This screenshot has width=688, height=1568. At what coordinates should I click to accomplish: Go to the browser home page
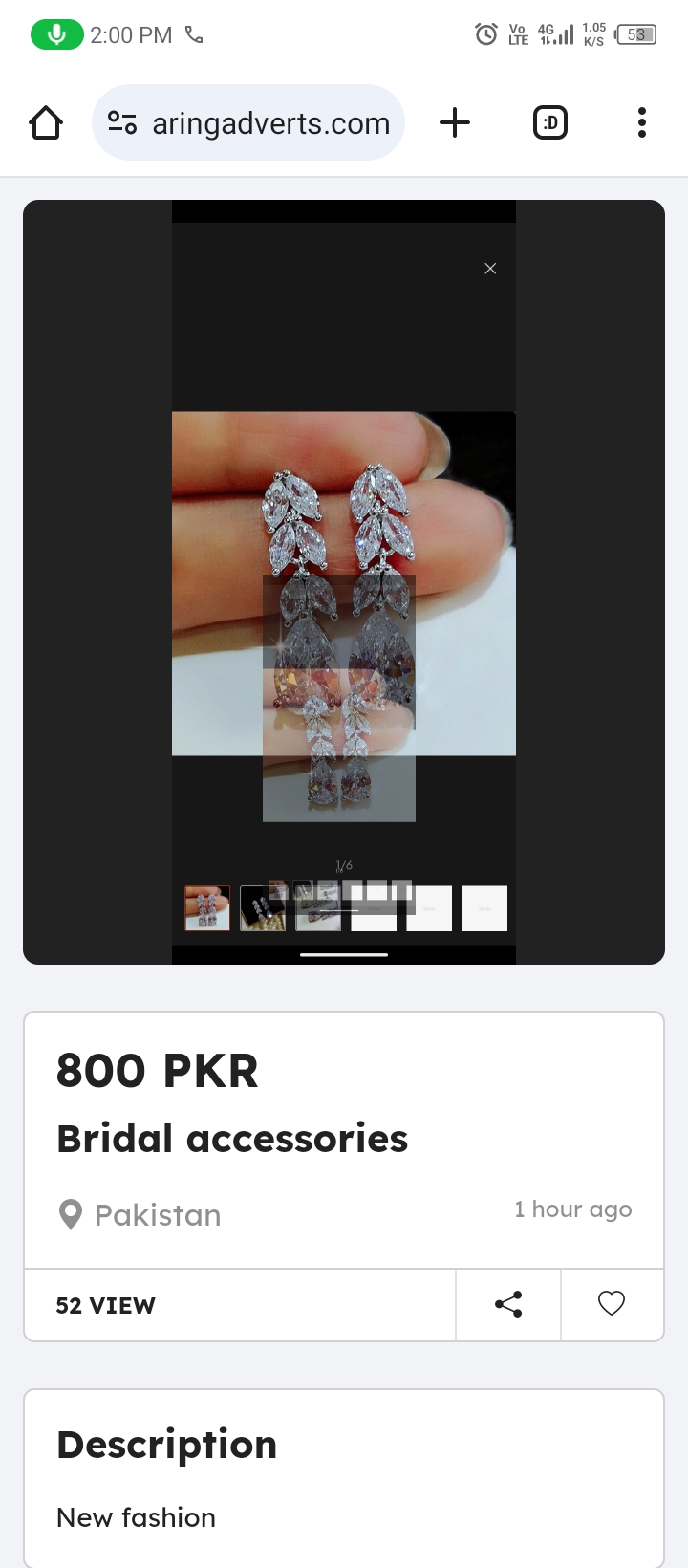pyautogui.click(x=46, y=123)
